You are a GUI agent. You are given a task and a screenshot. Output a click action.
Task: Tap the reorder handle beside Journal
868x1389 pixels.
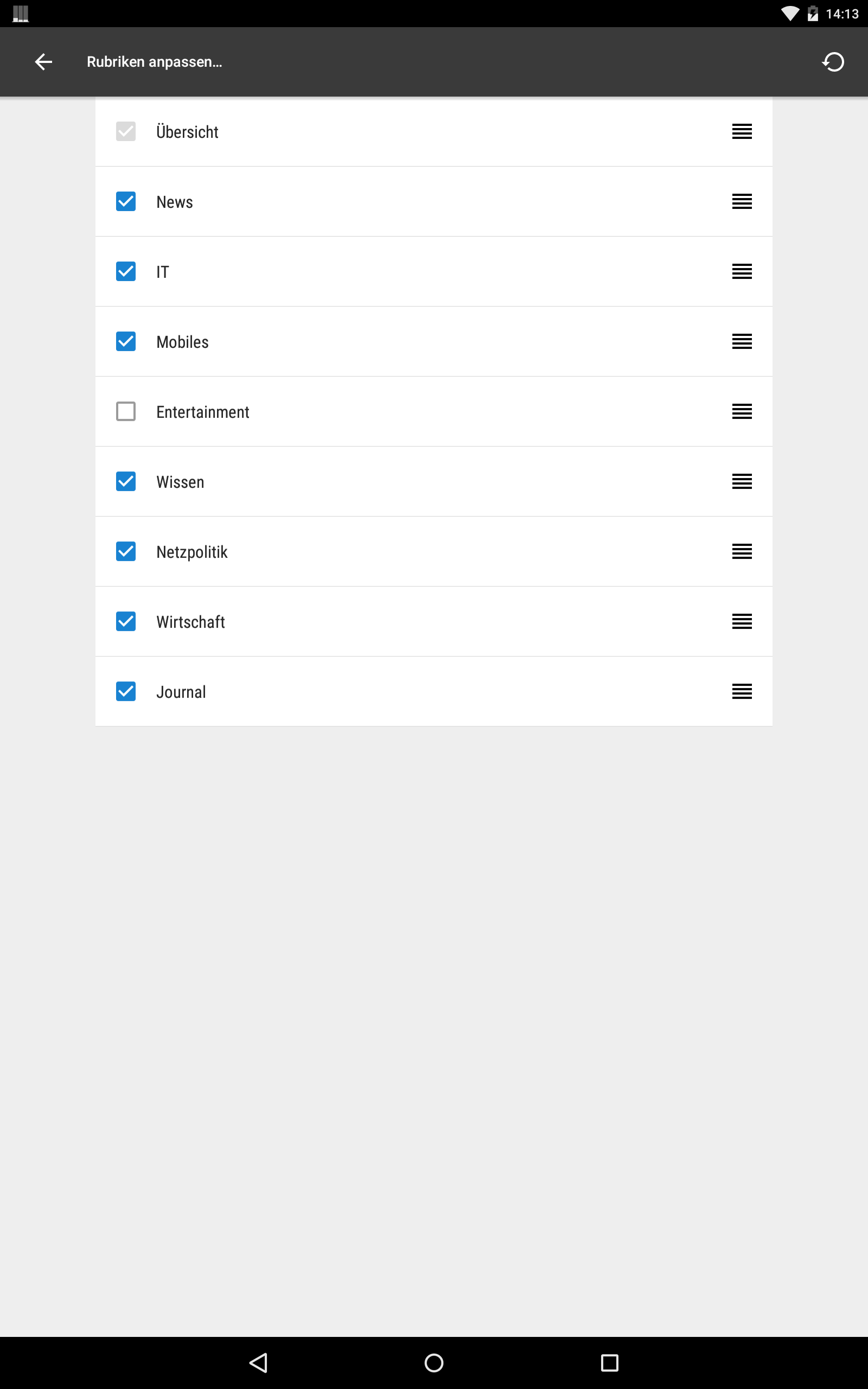pyautogui.click(x=742, y=692)
